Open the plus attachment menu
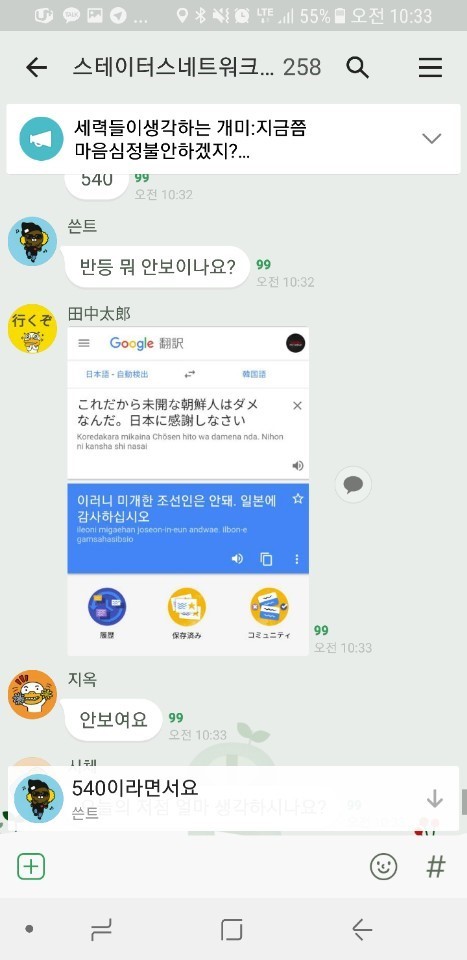 tap(31, 866)
